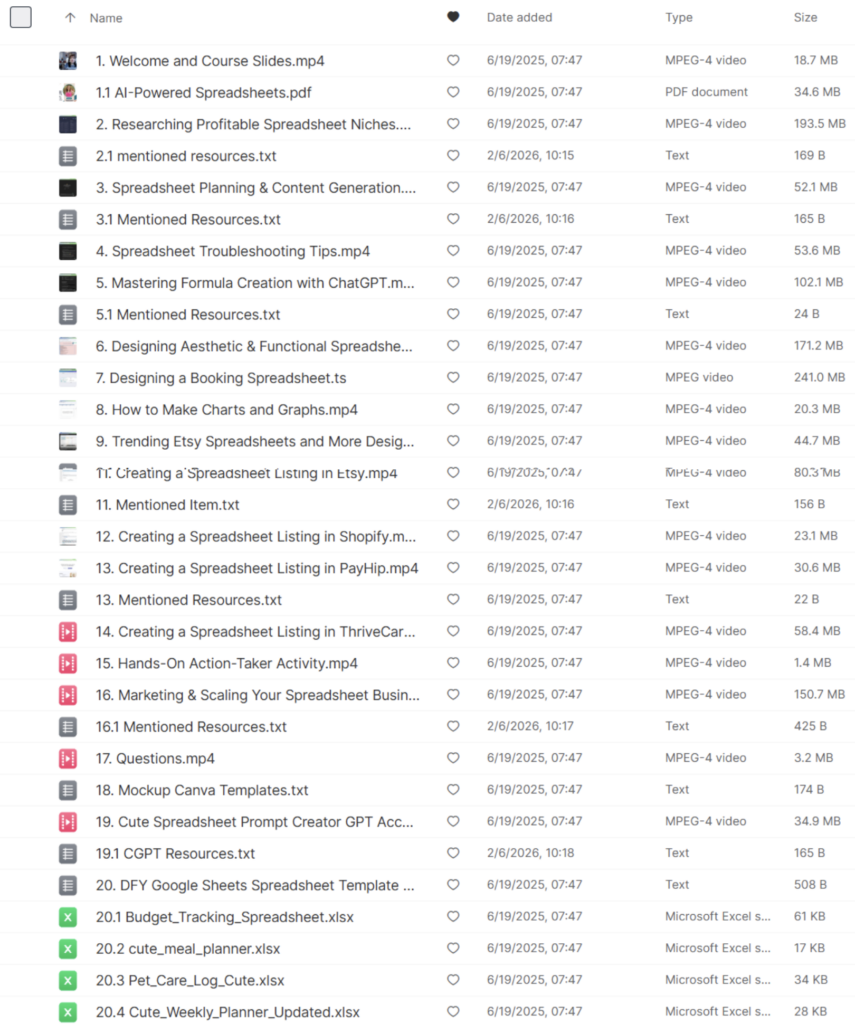855x1024 pixels.
Task: Click the text file icon beside 2.1 mentioned resources.txt
Action: tap(67, 156)
